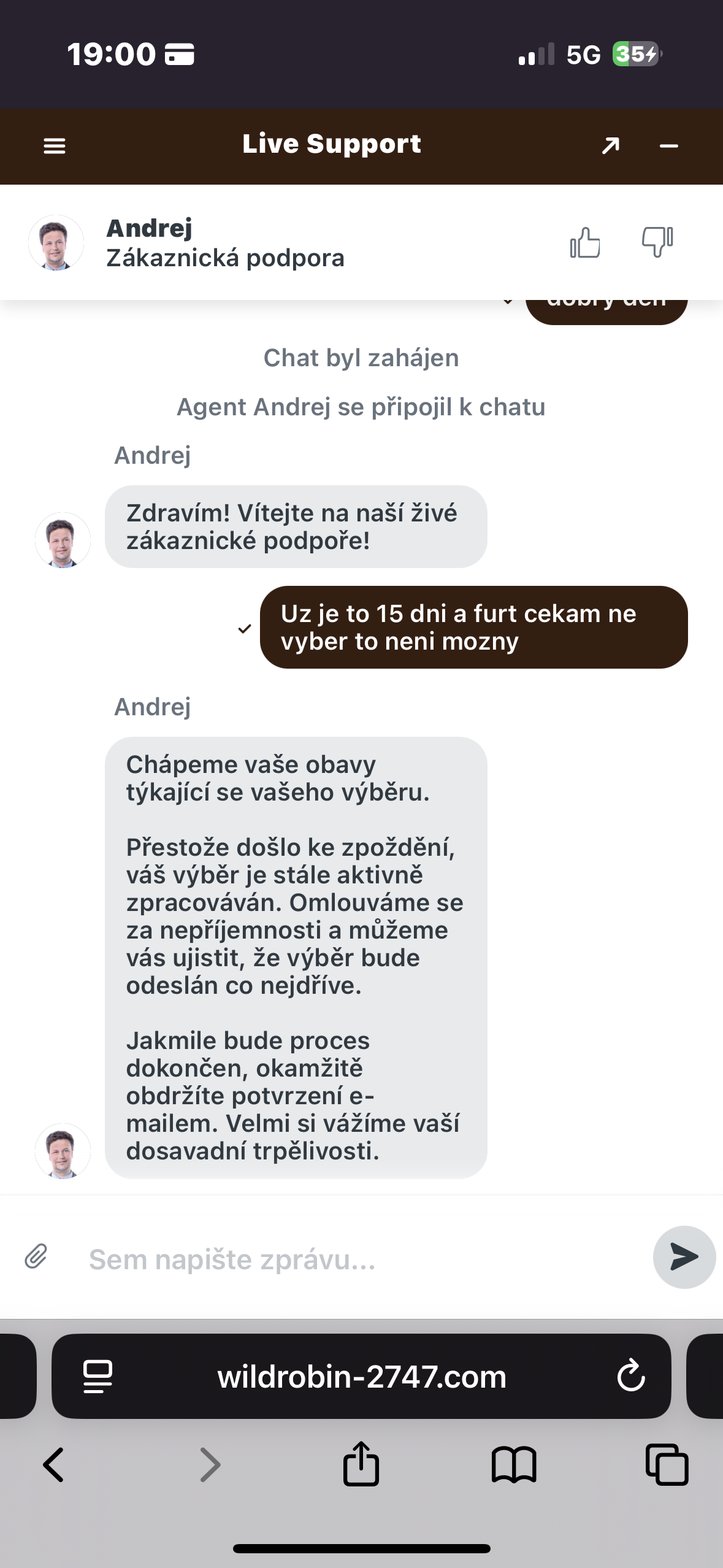The height and width of the screenshot is (1568, 723).
Task: Attach a file with the paperclip
Action: (36, 1257)
